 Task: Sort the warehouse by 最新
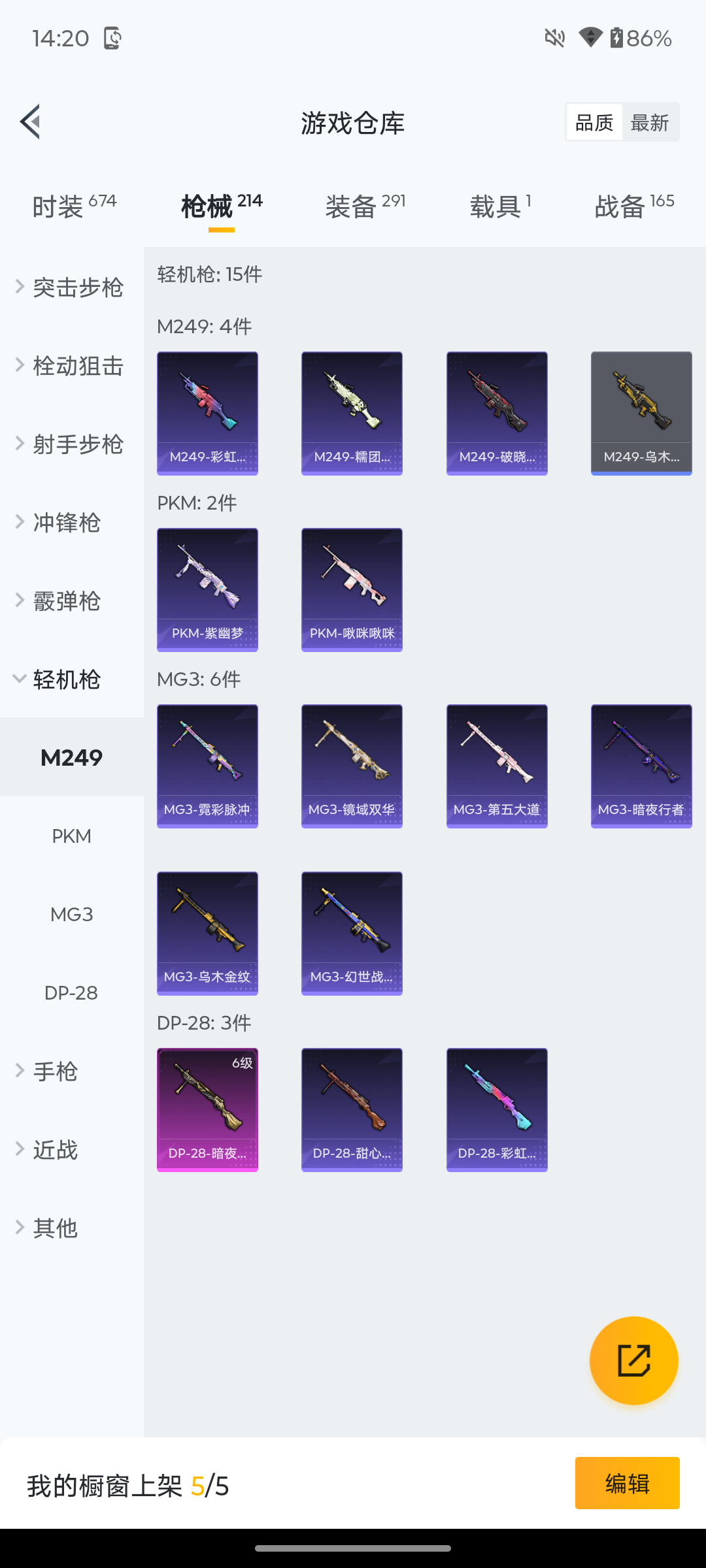coord(650,122)
